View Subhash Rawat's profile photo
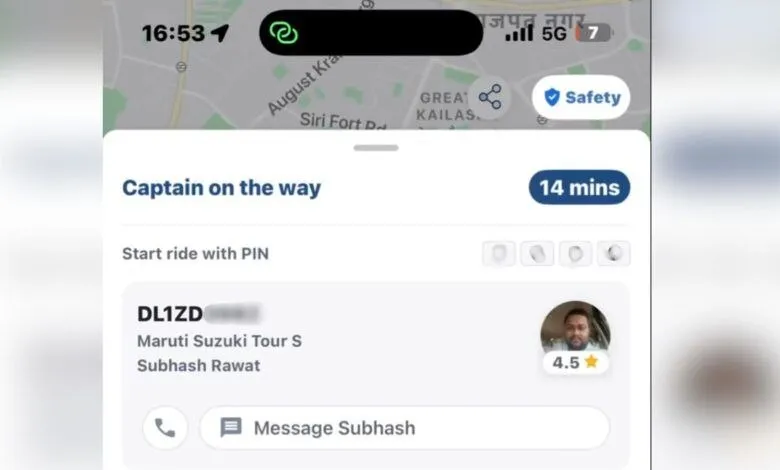The image size is (780, 470). (x=575, y=330)
